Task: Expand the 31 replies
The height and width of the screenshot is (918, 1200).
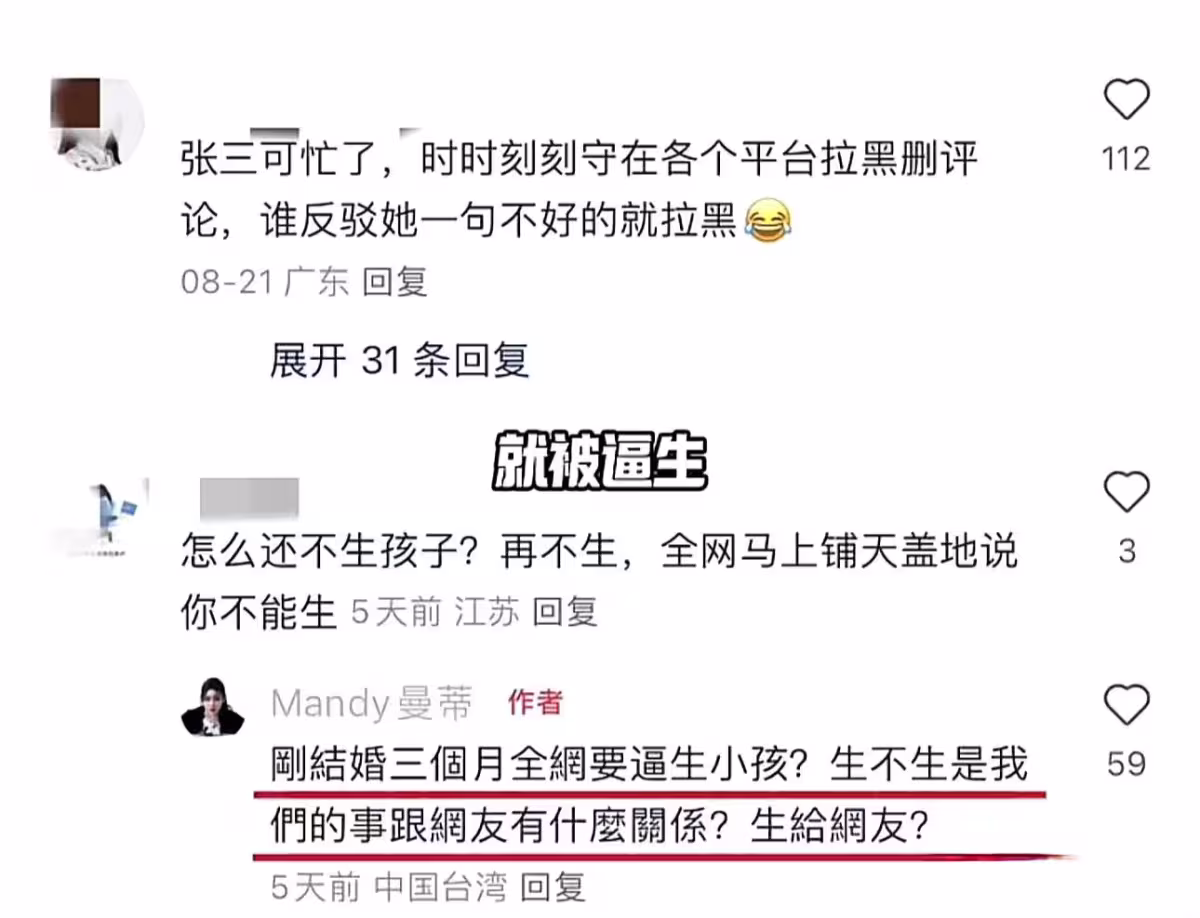Action: 399,361
